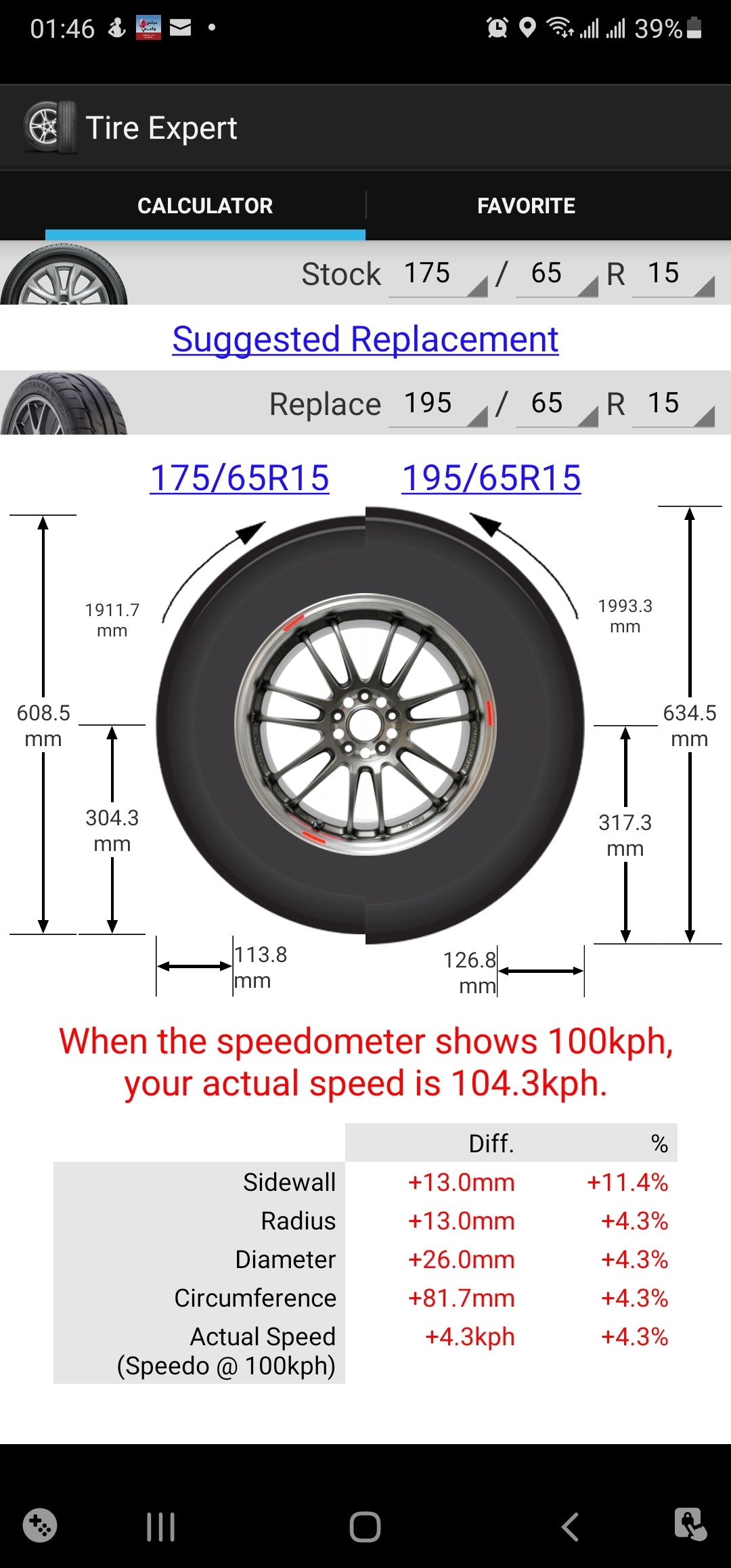This screenshot has height=1568, width=731.
Task: Open the recent apps view
Action: tap(161, 1527)
